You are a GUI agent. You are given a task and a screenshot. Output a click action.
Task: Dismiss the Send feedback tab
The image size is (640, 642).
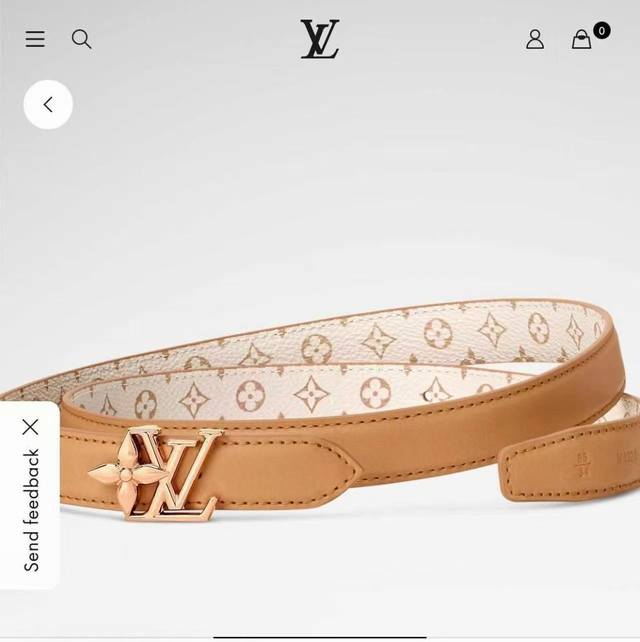click(31, 427)
